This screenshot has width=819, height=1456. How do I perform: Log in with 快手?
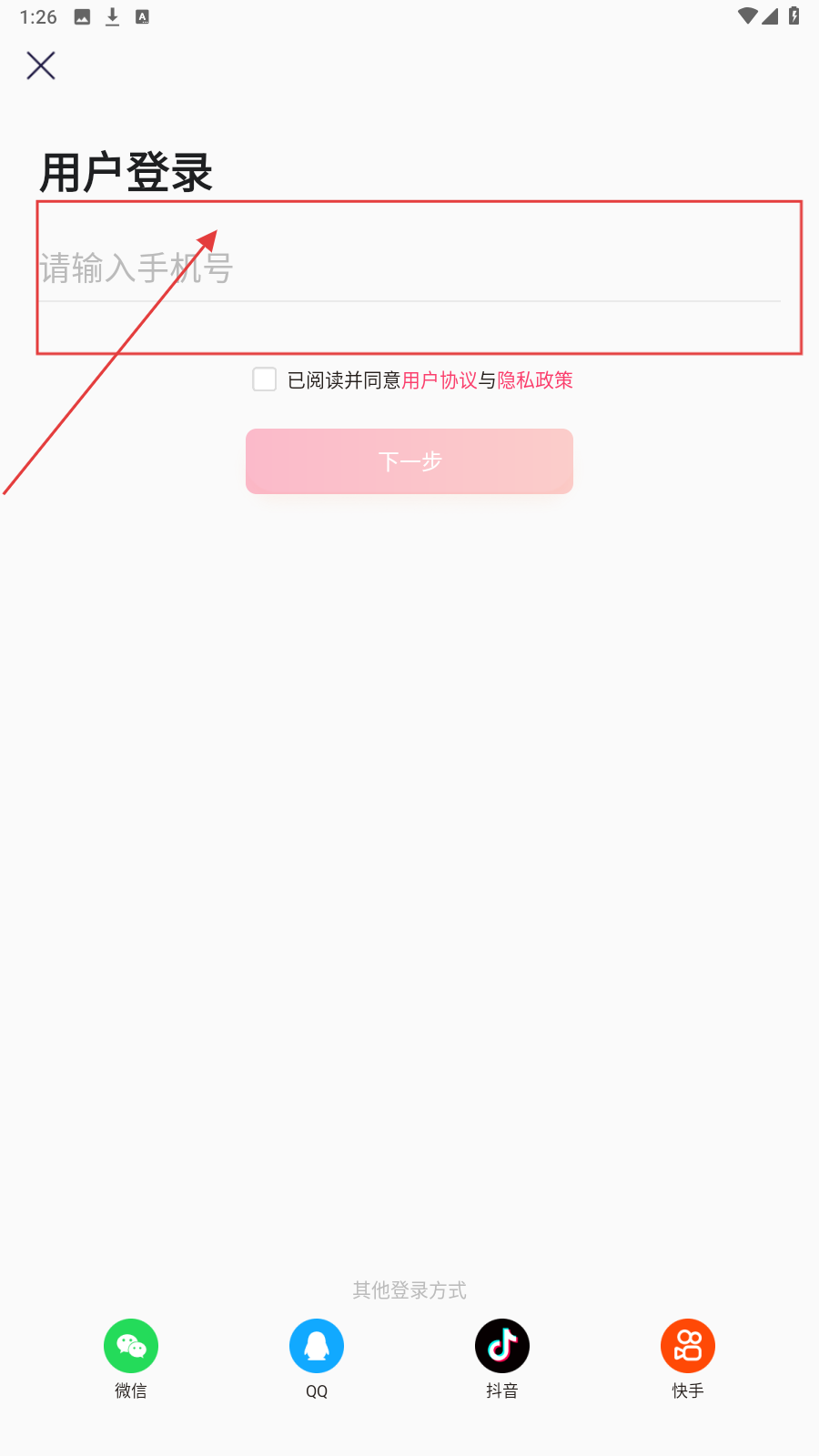click(688, 1346)
